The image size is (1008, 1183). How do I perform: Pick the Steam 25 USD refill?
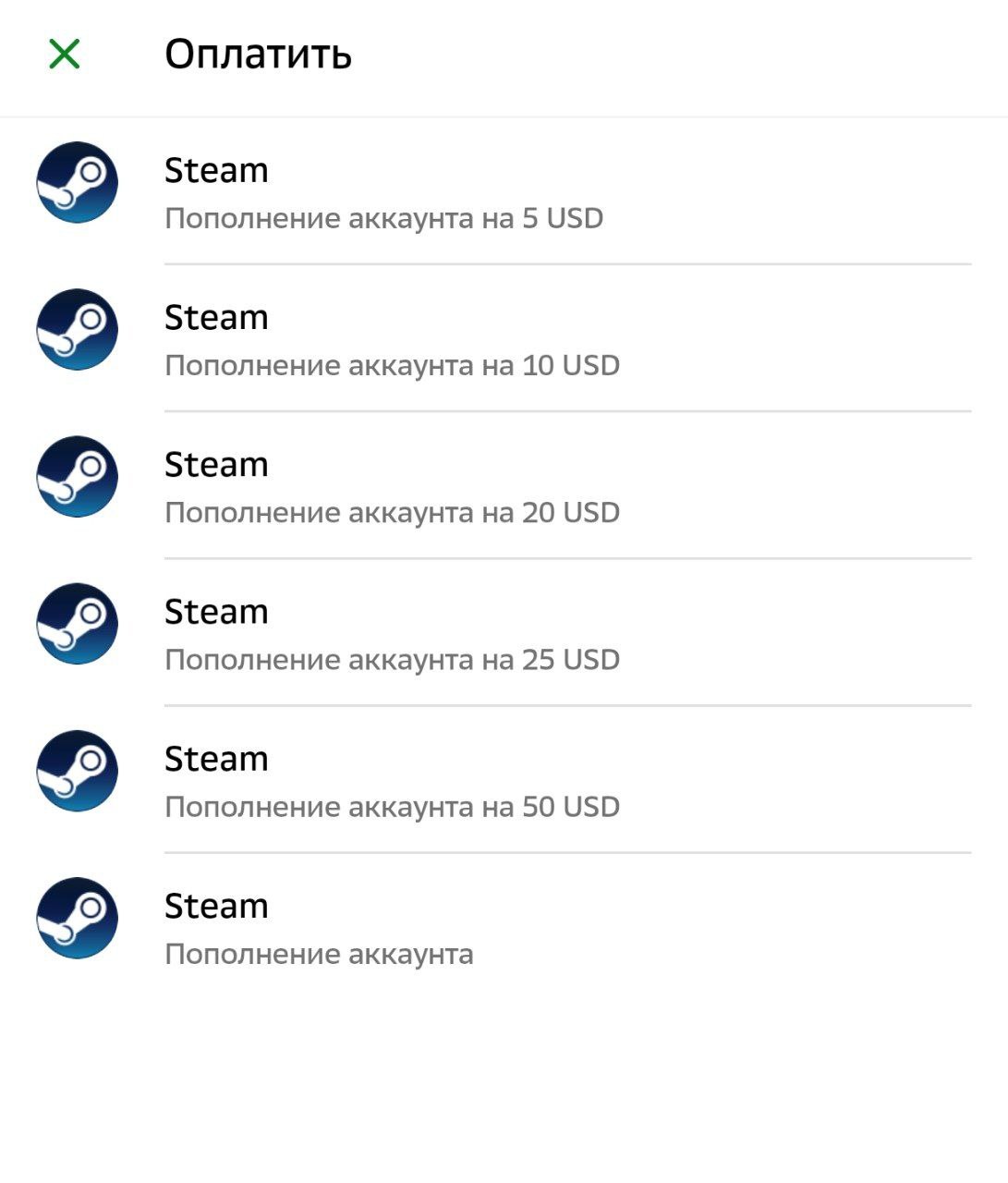click(x=392, y=634)
